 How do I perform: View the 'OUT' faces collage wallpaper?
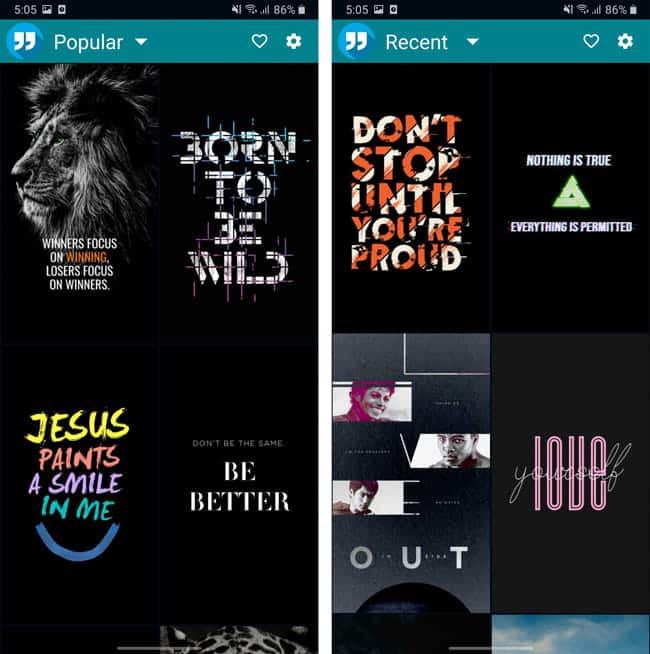pos(410,475)
